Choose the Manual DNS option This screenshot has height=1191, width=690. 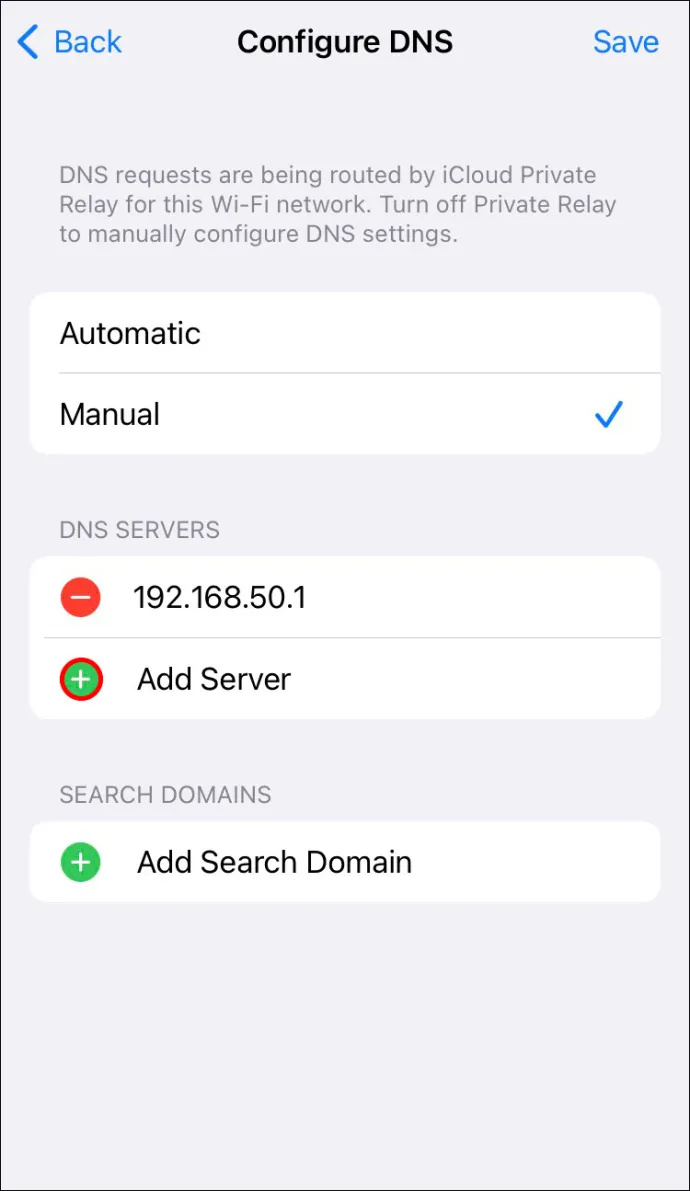point(345,414)
